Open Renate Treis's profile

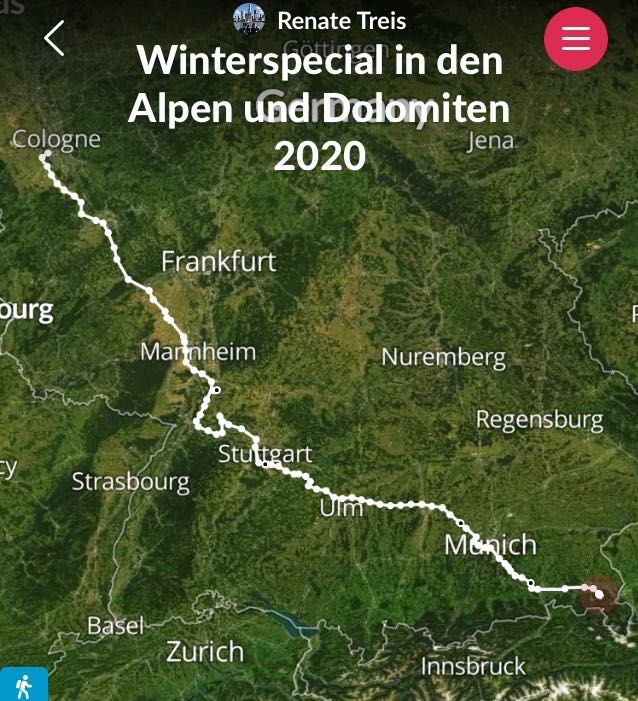320,19
